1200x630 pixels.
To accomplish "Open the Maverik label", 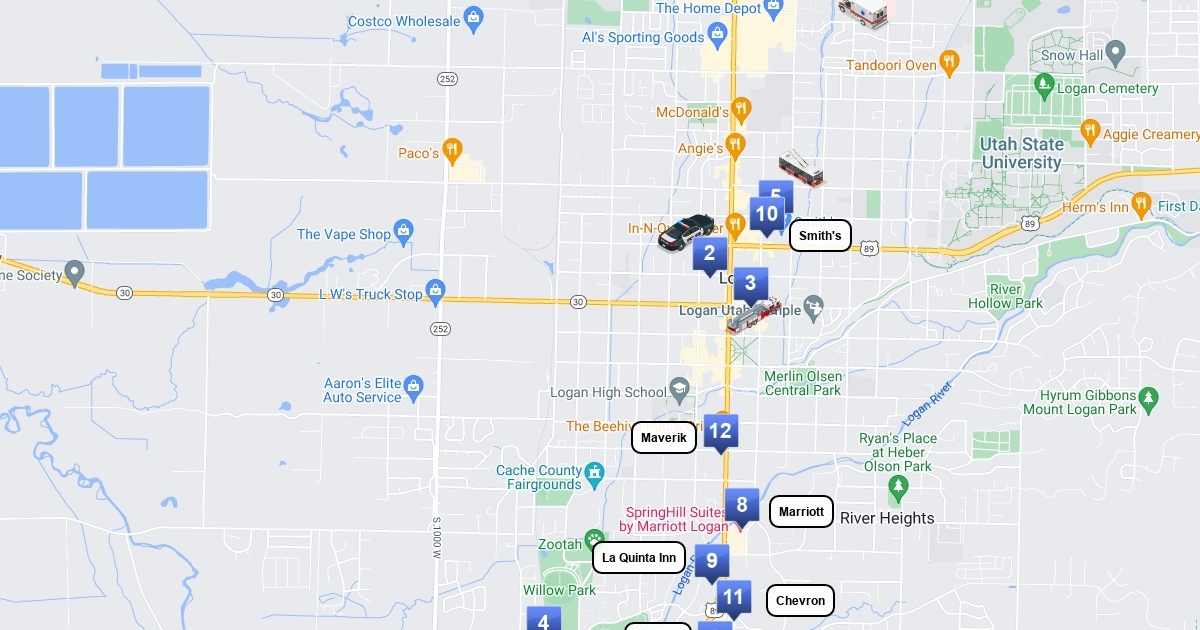I will pos(664,438).
